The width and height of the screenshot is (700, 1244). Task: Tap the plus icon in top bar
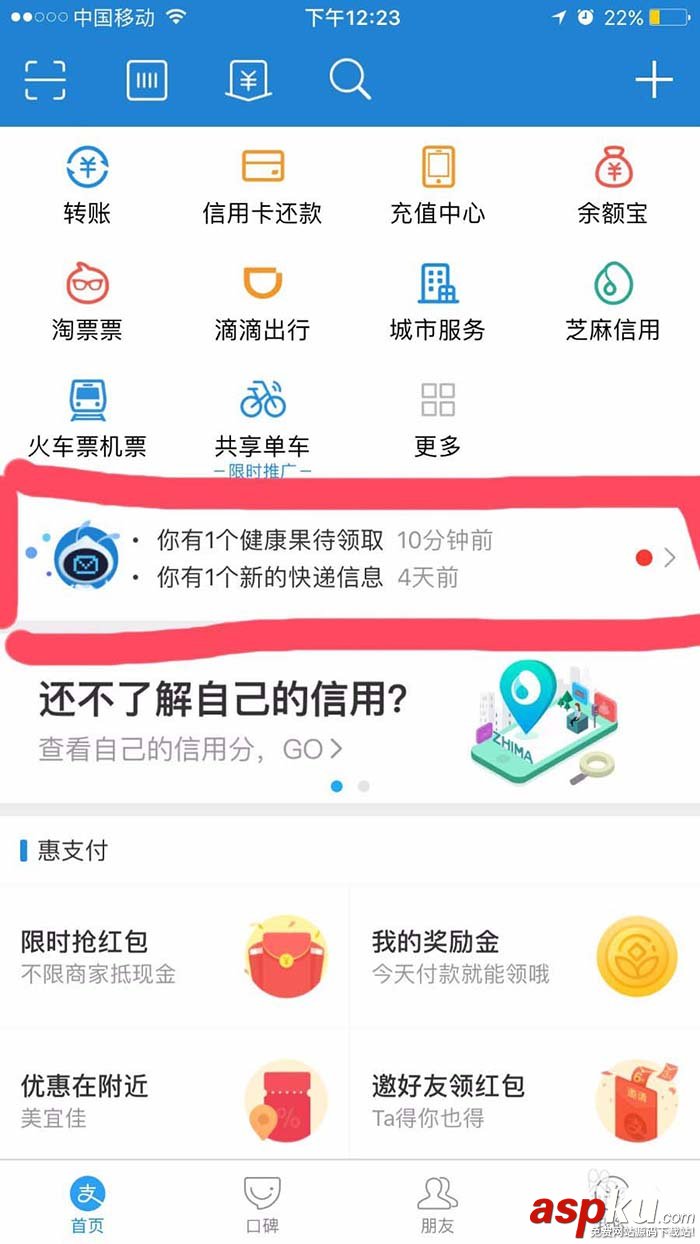click(x=654, y=79)
